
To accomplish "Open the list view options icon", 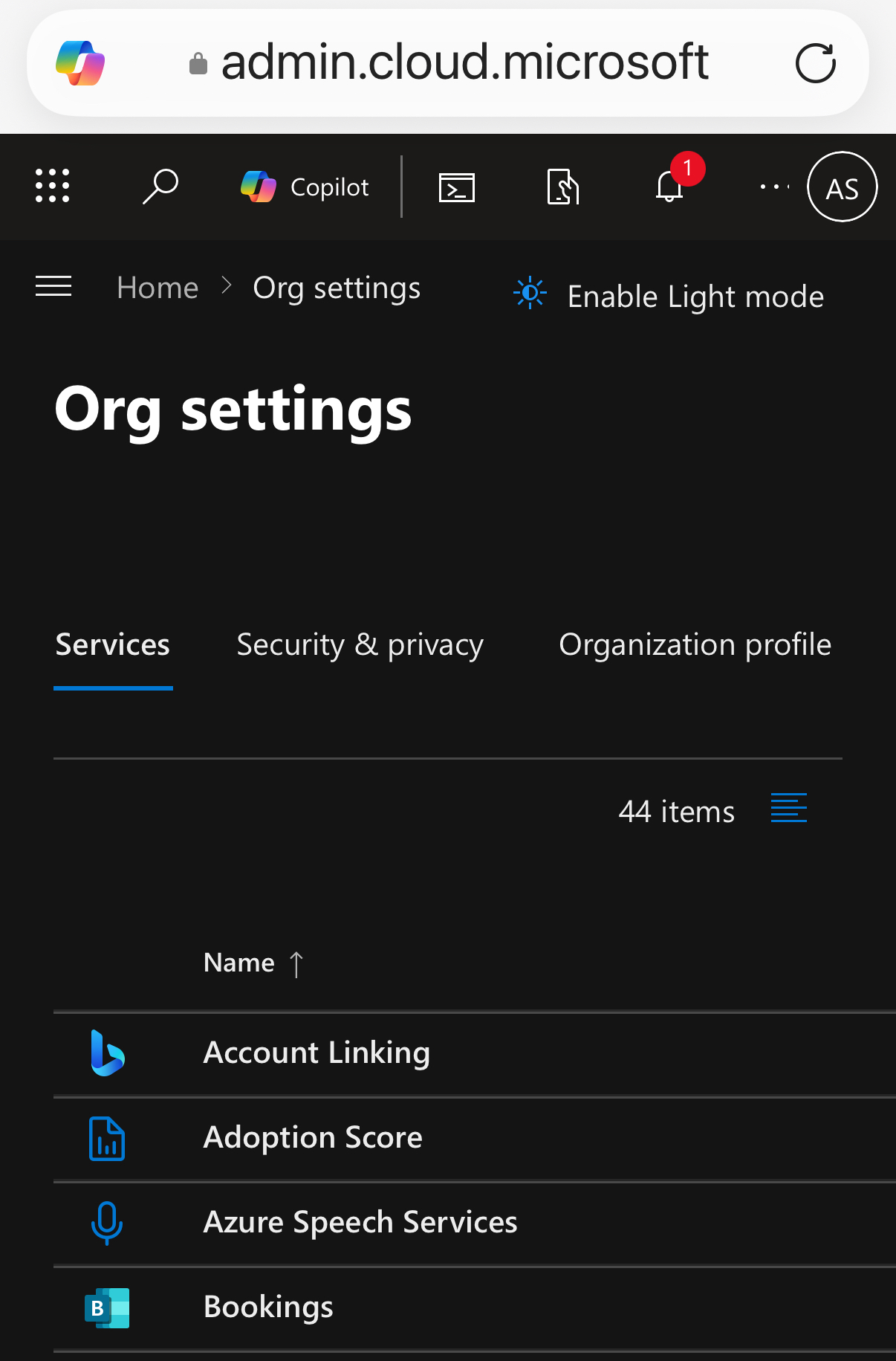I will pos(788,808).
